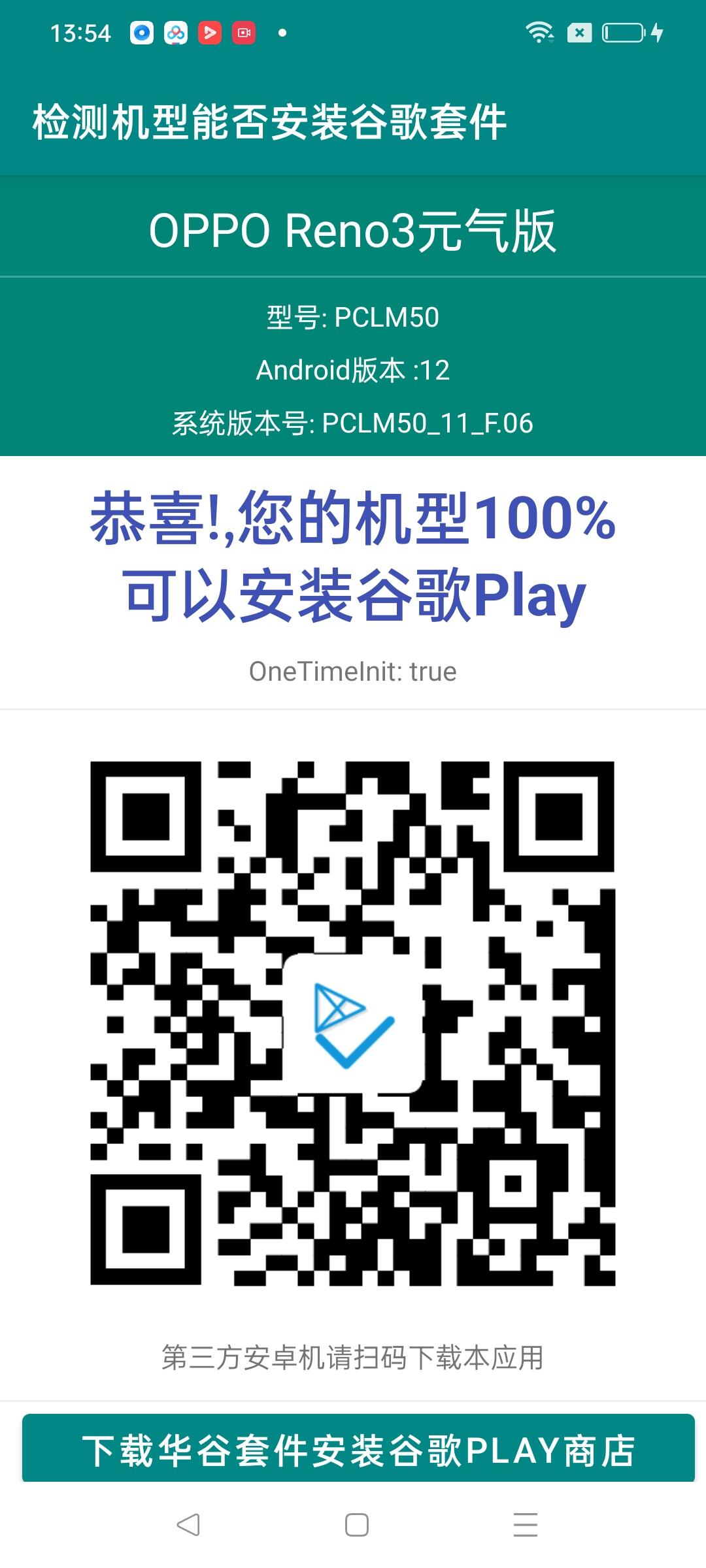Go back using system back button
The width and height of the screenshot is (706, 1568).
pyautogui.click(x=188, y=1525)
